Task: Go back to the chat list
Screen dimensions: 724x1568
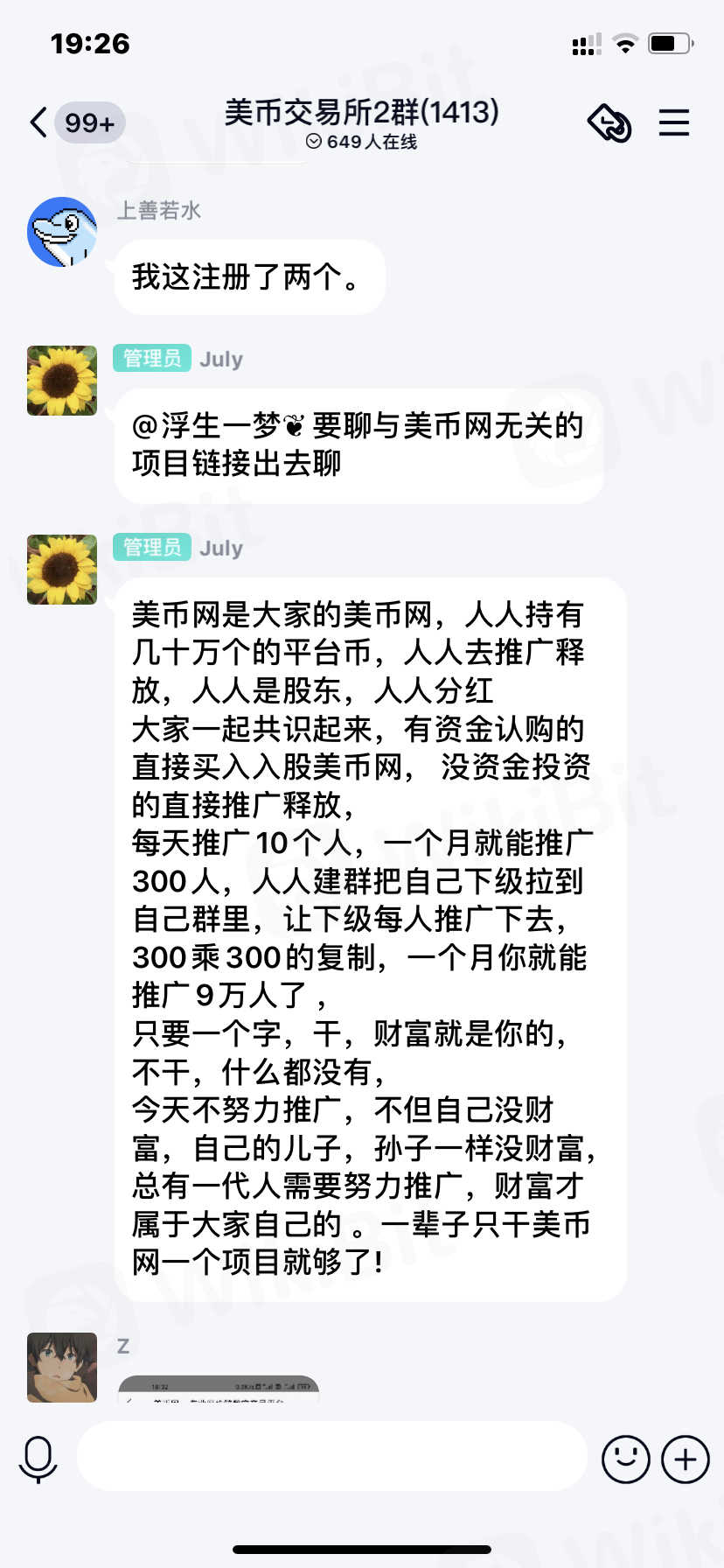Action: (x=38, y=122)
